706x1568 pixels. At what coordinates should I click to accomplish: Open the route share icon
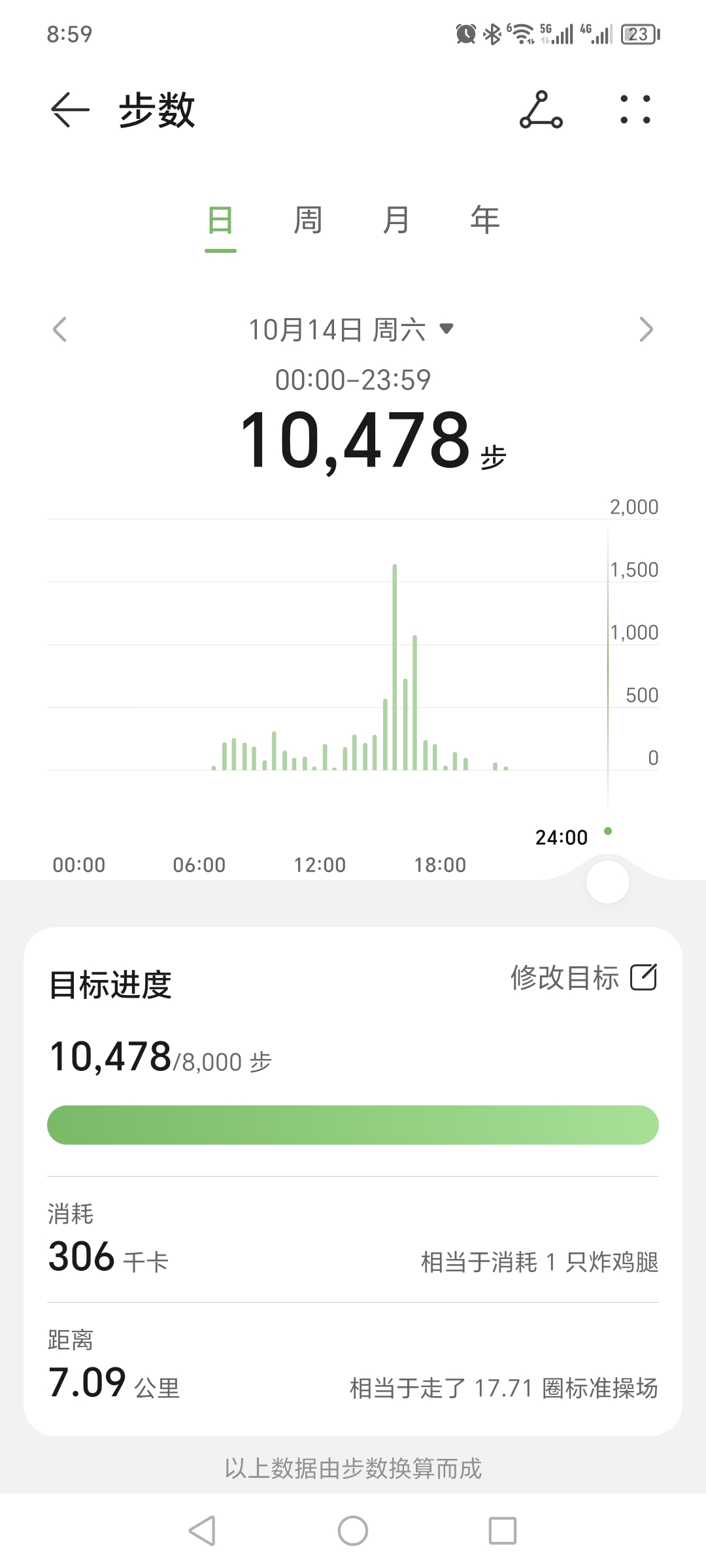tap(541, 110)
